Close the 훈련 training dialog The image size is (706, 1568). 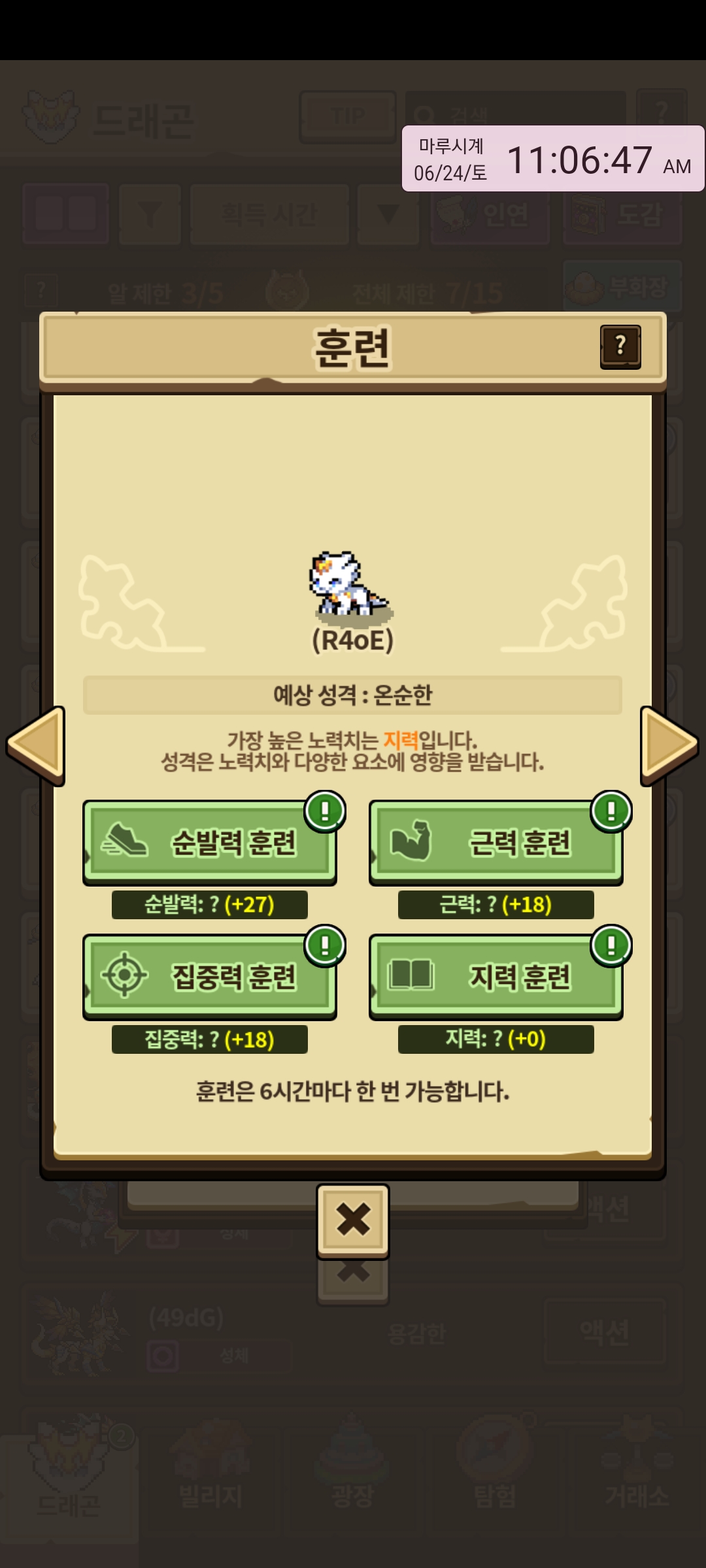point(353,1220)
